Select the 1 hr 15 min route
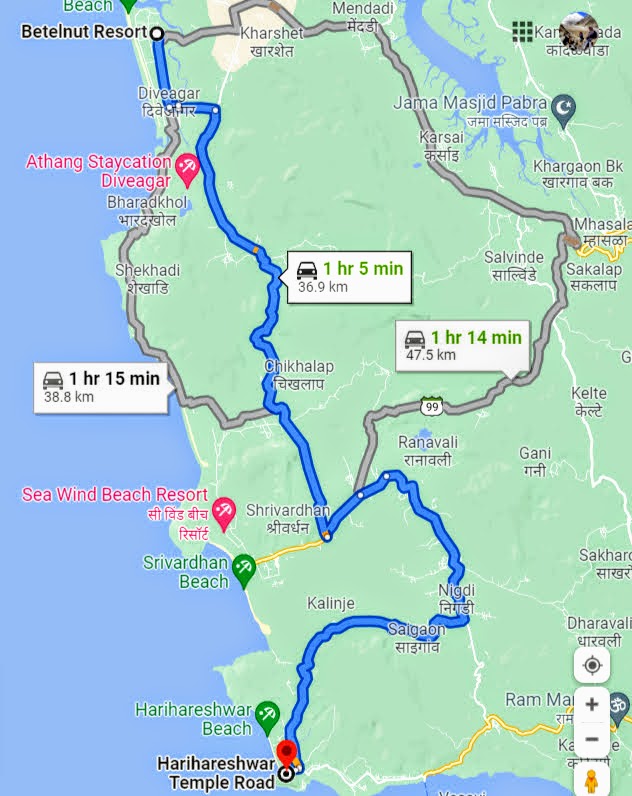This screenshot has height=796, width=632. point(101,387)
